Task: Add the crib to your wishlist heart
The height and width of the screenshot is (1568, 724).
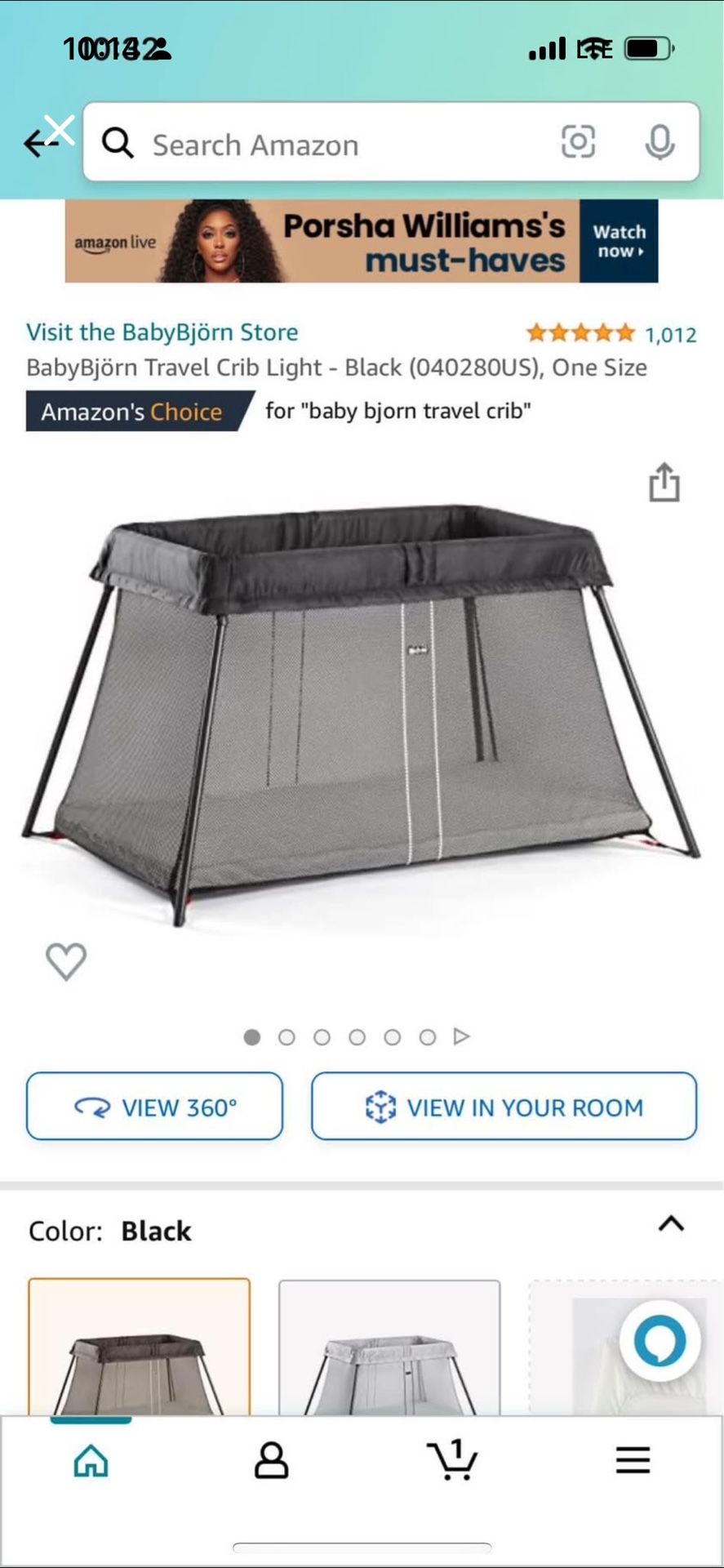Action: coord(67,961)
